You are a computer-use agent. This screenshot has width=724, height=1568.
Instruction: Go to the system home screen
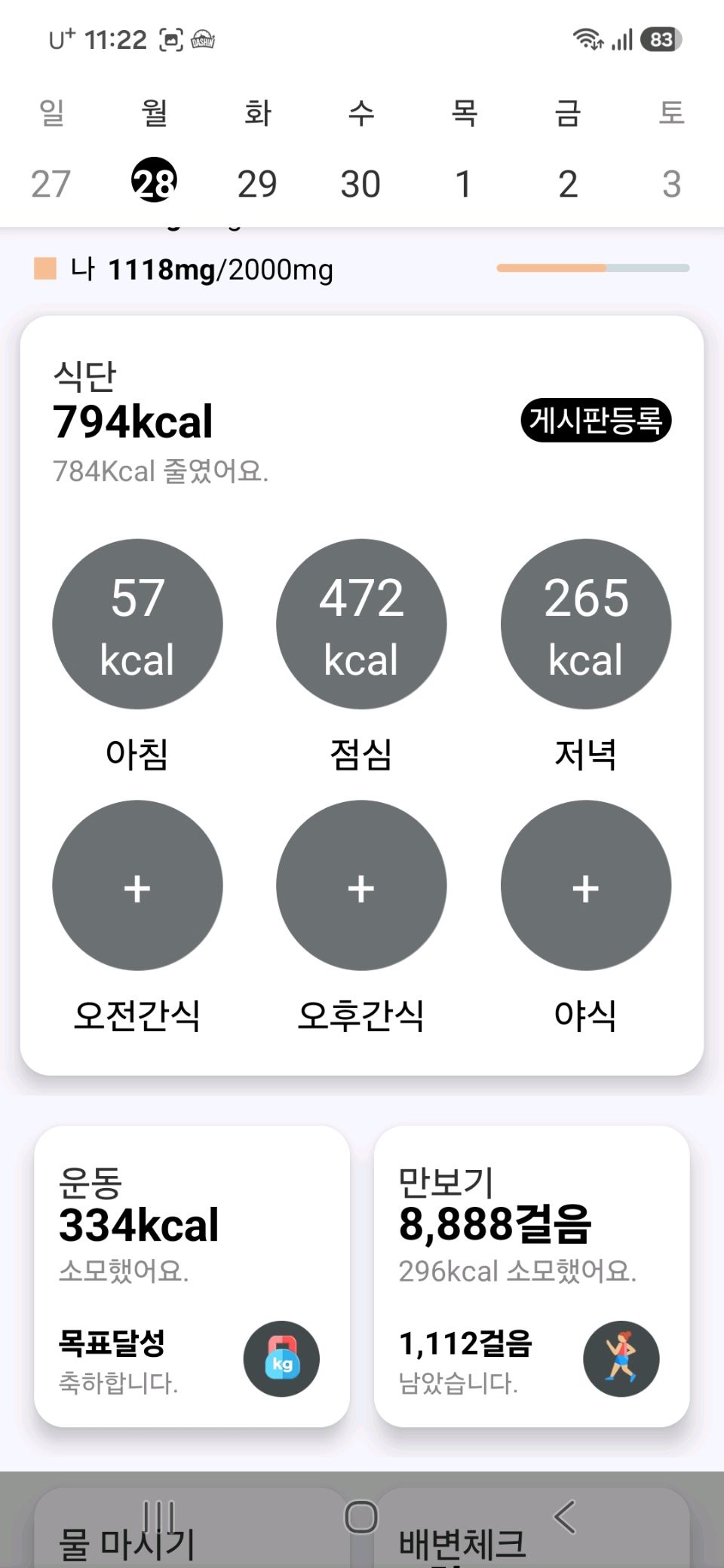click(361, 1517)
